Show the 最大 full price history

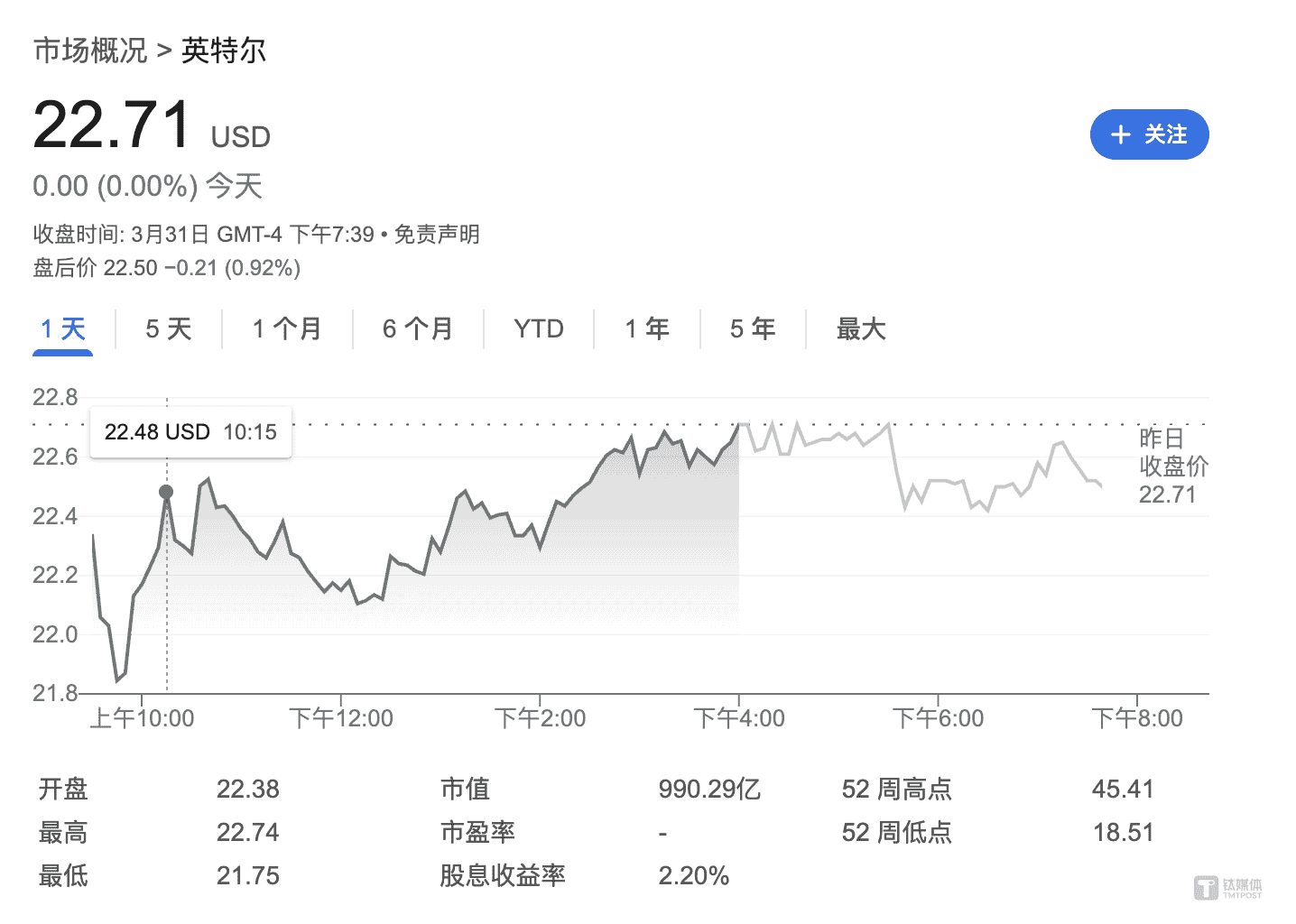pyautogui.click(x=861, y=329)
